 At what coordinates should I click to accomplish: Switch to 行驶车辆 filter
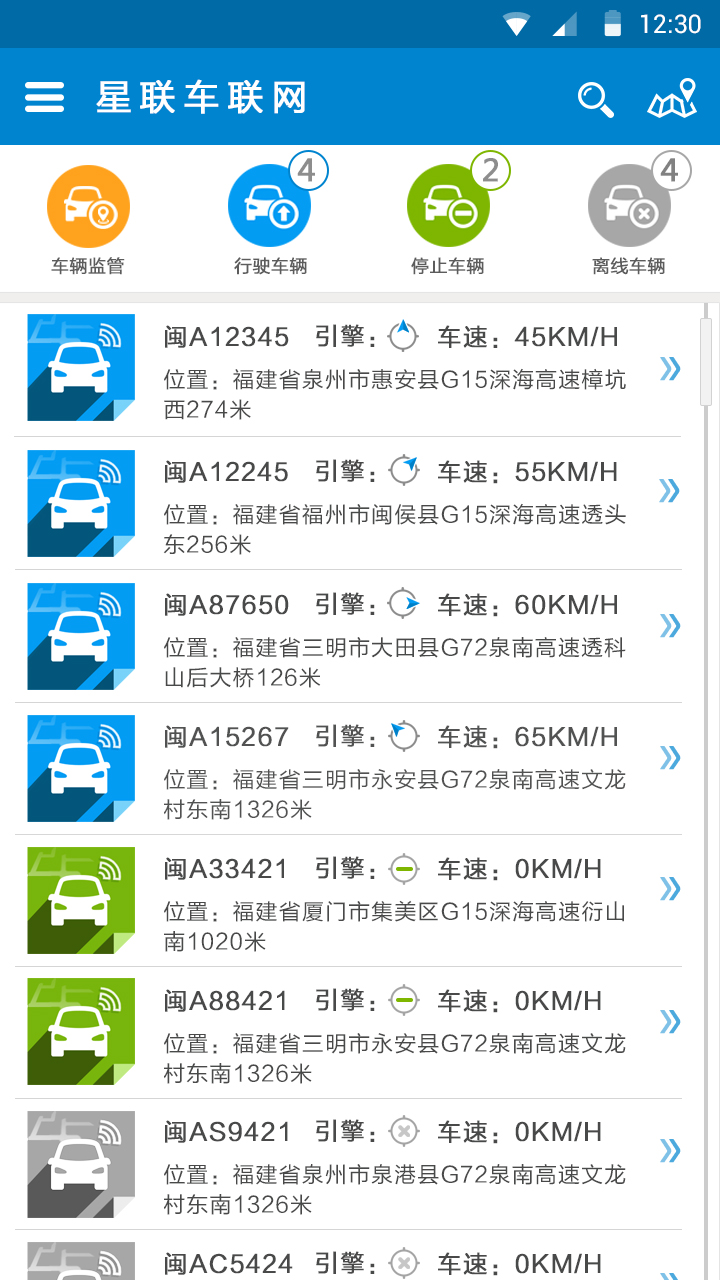pyautogui.click(x=270, y=220)
